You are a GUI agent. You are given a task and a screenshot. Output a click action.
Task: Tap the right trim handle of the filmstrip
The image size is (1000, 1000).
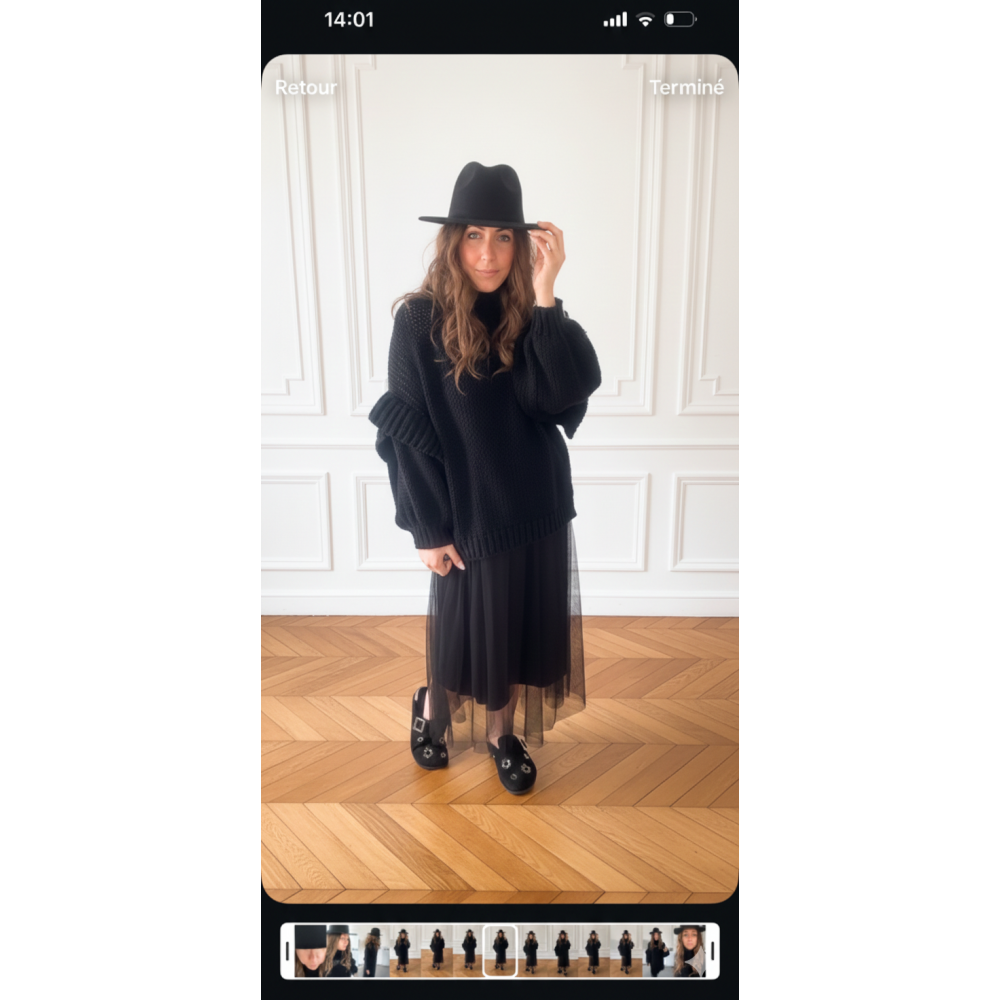711,950
